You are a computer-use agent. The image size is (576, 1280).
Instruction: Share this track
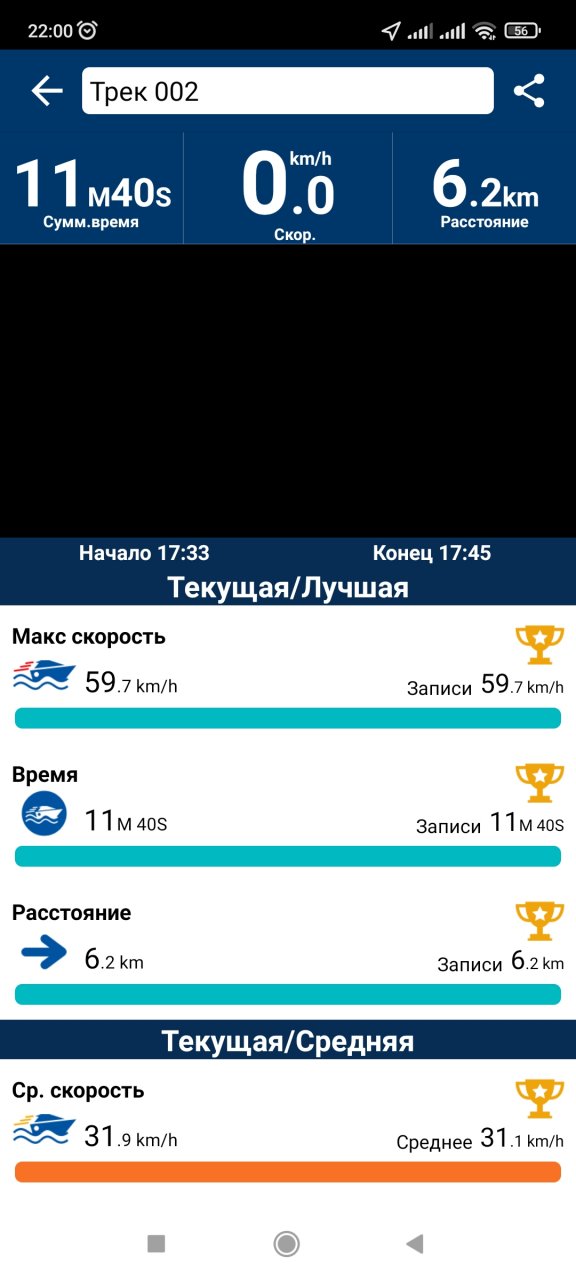pyautogui.click(x=529, y=92)
